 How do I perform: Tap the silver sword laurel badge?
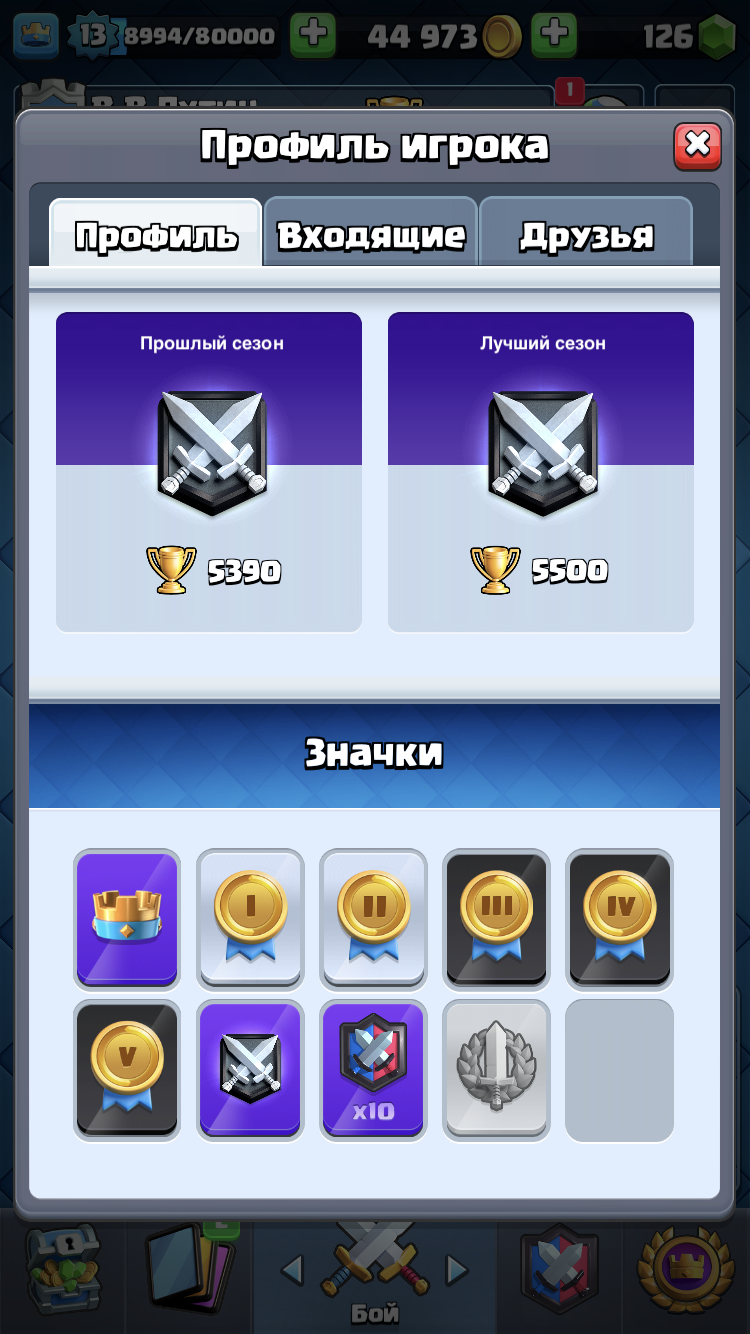(x=496, y=1070)
